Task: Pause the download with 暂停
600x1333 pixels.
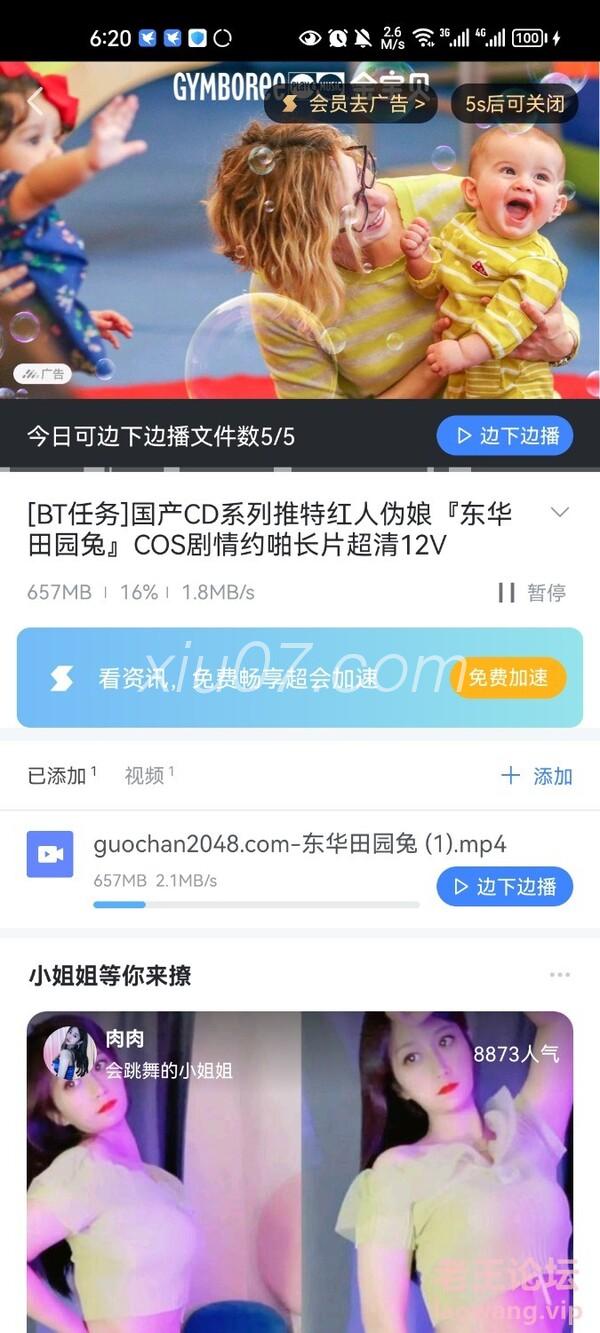Action: pos(533,592)
